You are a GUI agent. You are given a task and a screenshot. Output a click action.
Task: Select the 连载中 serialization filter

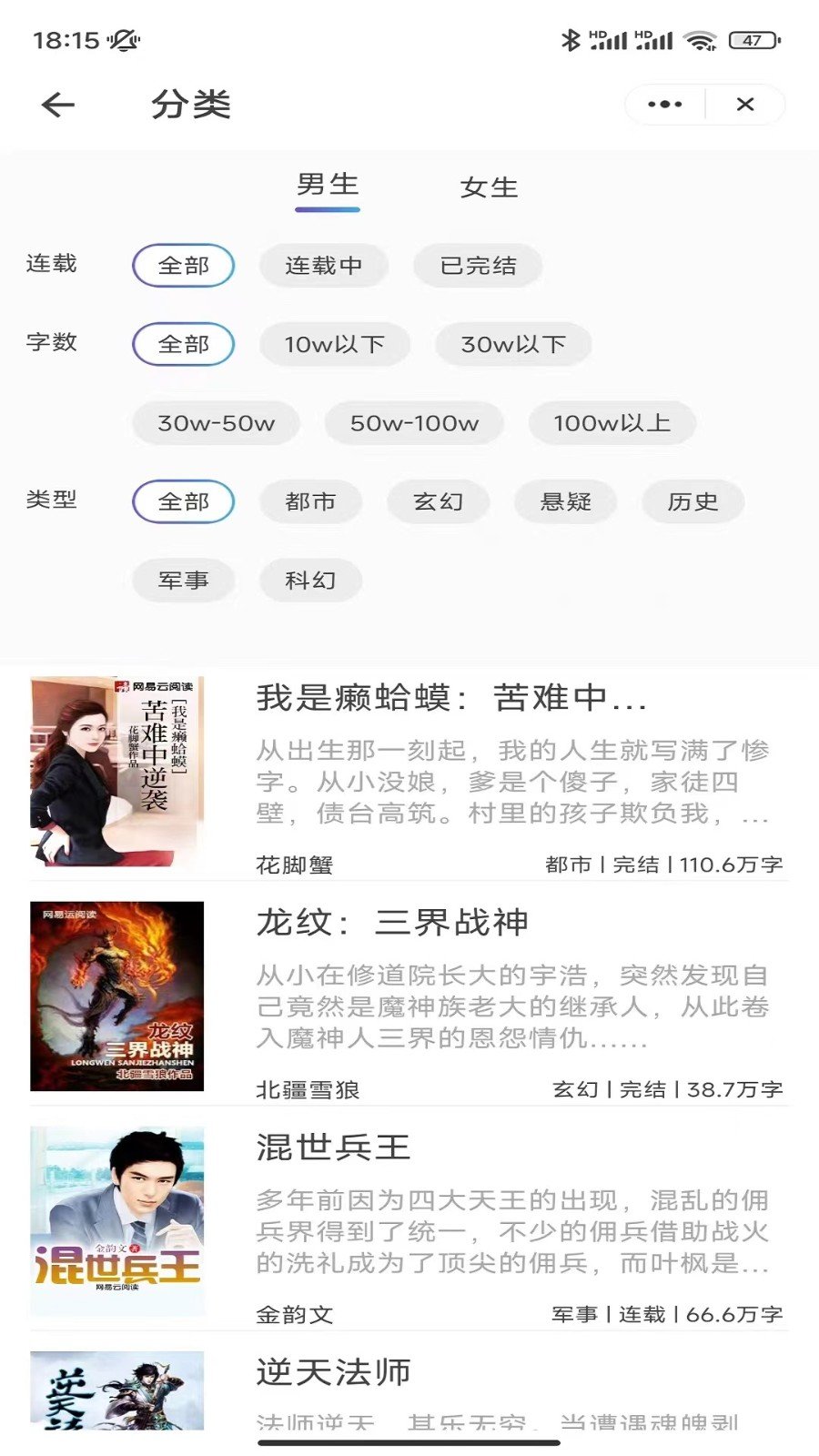pyautogui.click(x=323, y=266)
